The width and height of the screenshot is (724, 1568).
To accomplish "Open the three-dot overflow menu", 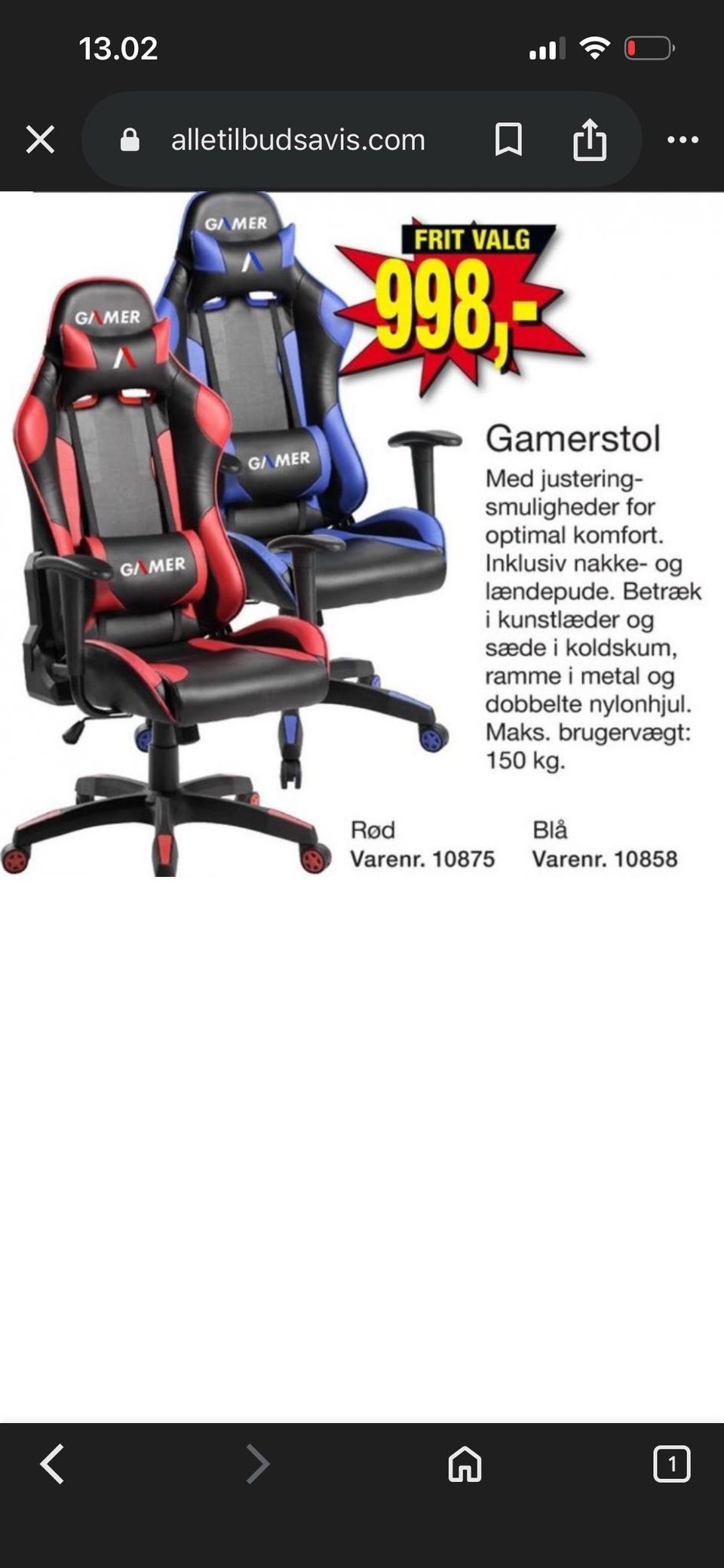I will (683, 138).
